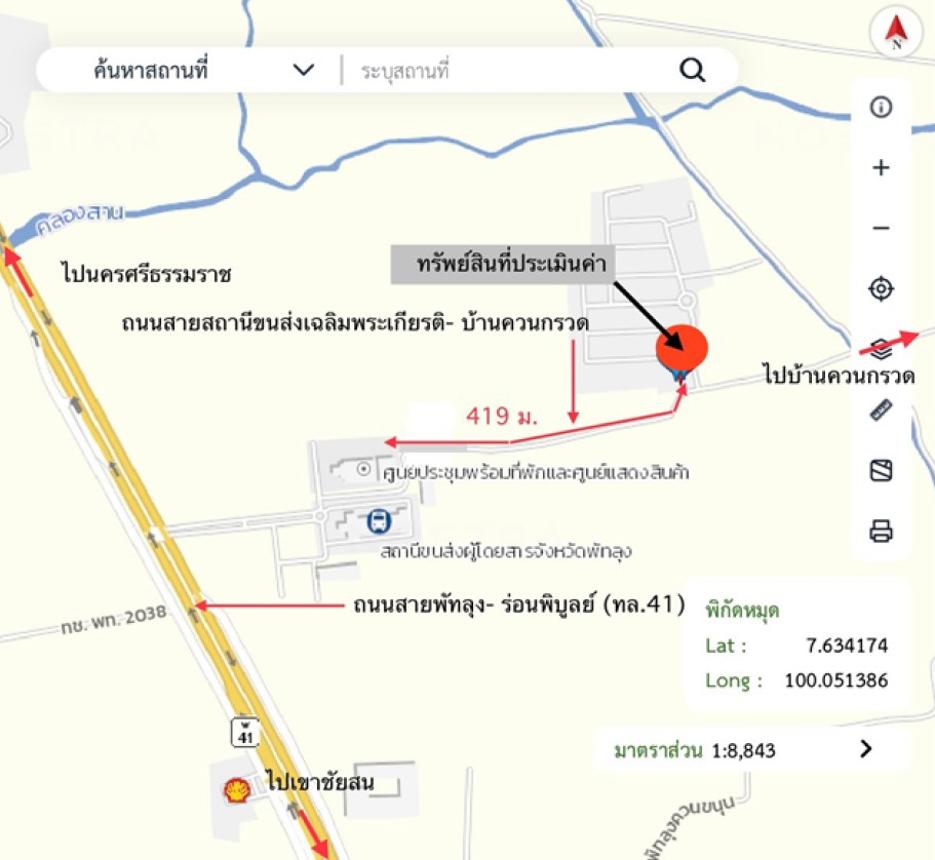
Task: Tap the magnifier search icon
Action: 692,70
